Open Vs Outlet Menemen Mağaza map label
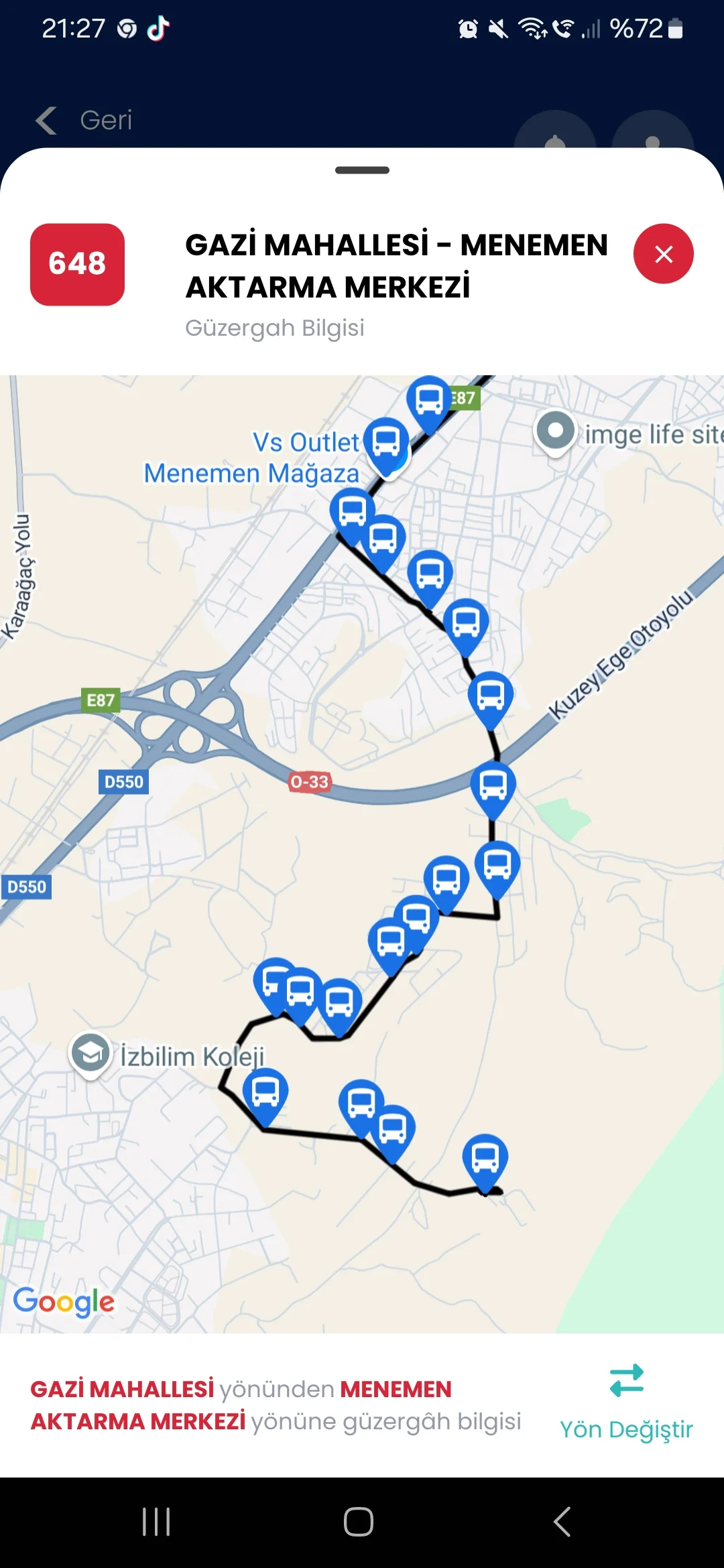Viewport: 724px width, 1568px height. point(252,458)
